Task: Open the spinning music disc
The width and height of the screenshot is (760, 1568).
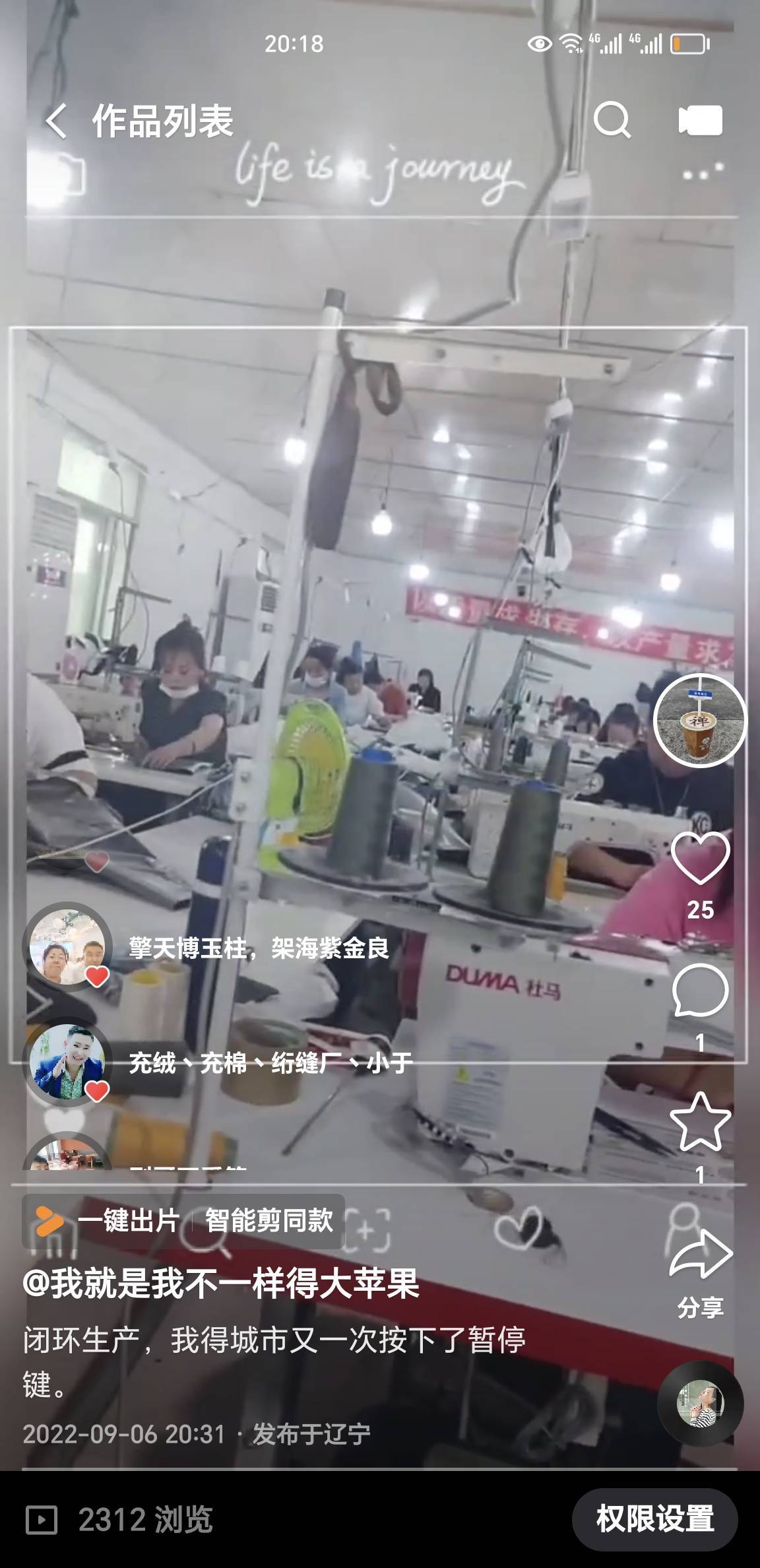Action: 700,1404
